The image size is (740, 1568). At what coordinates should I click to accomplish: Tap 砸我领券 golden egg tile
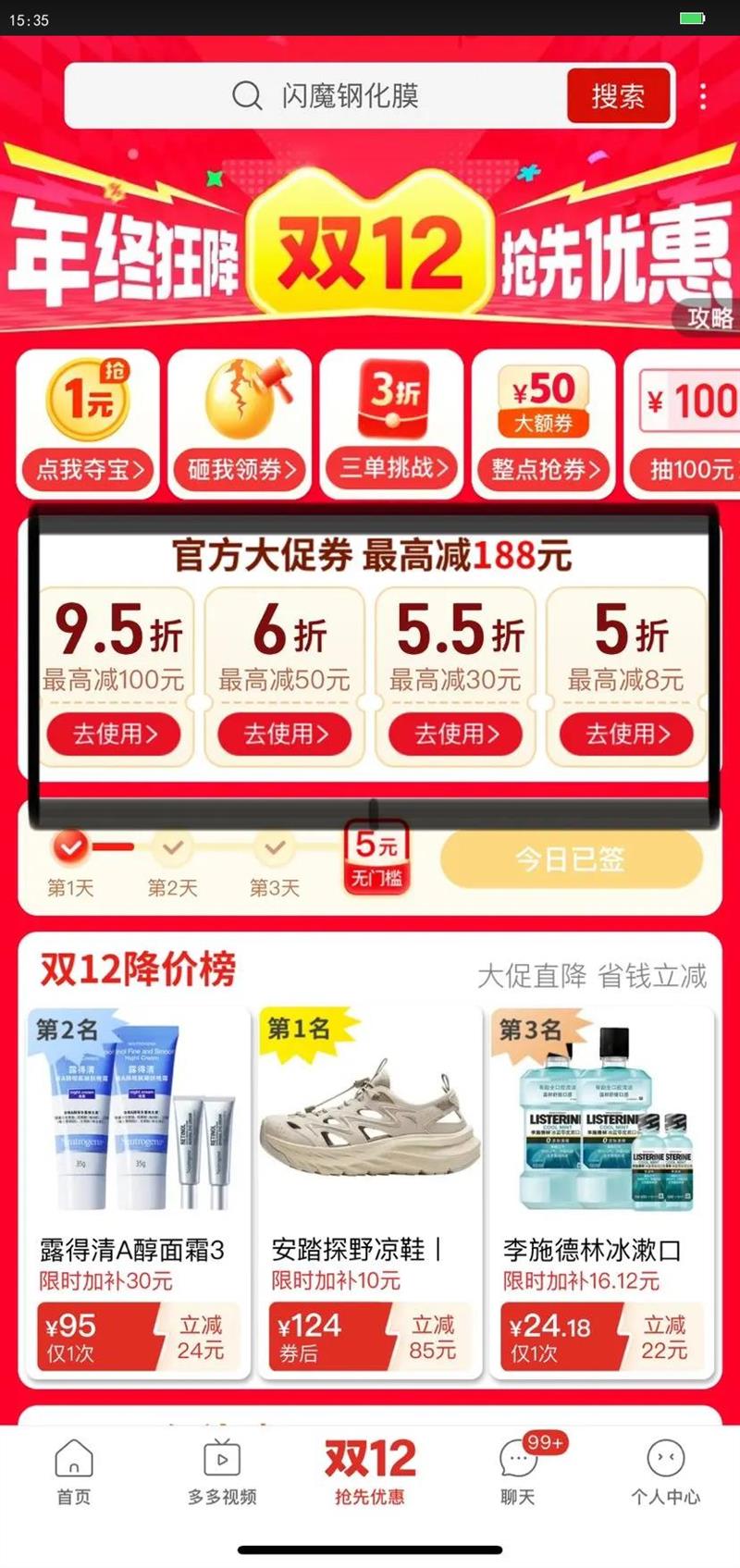[240, 424]
